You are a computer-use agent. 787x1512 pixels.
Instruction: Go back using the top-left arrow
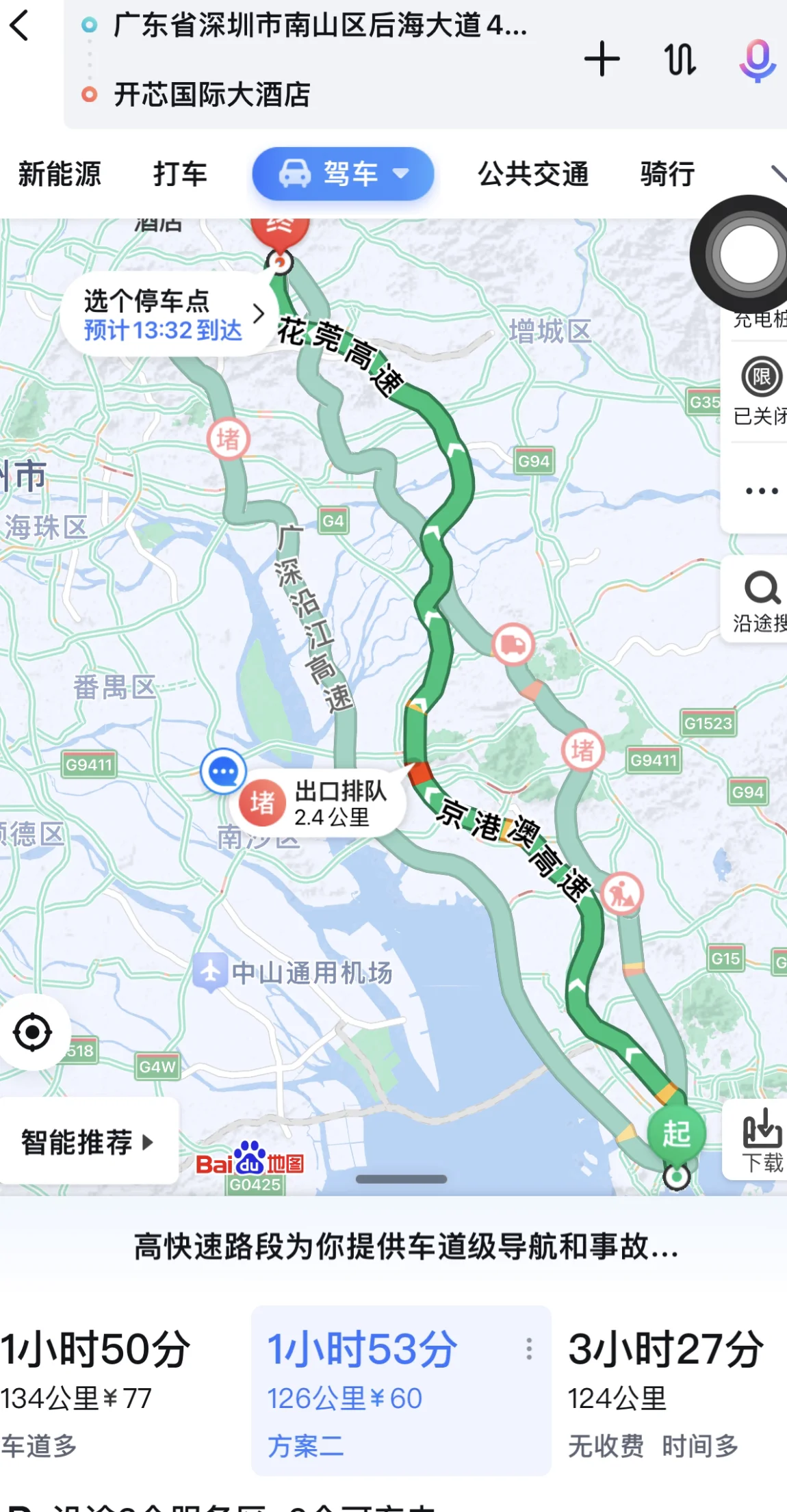click(21, 26)
